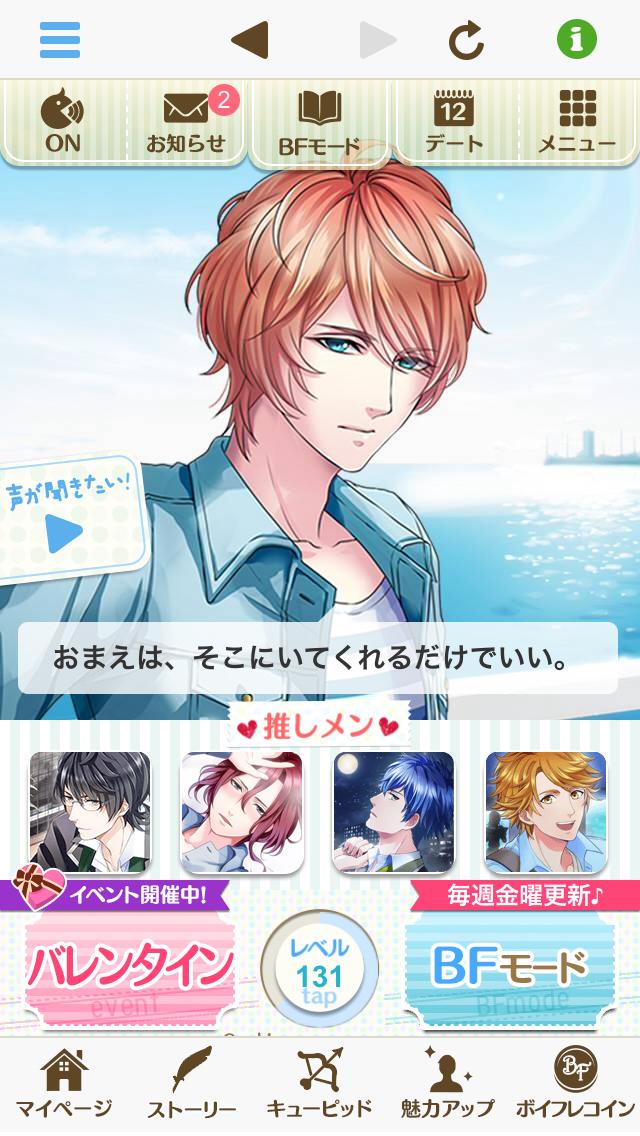This screenshot has width=640, height=1136.
Task: Toggle the sound ON button
Action: (63, 122)
